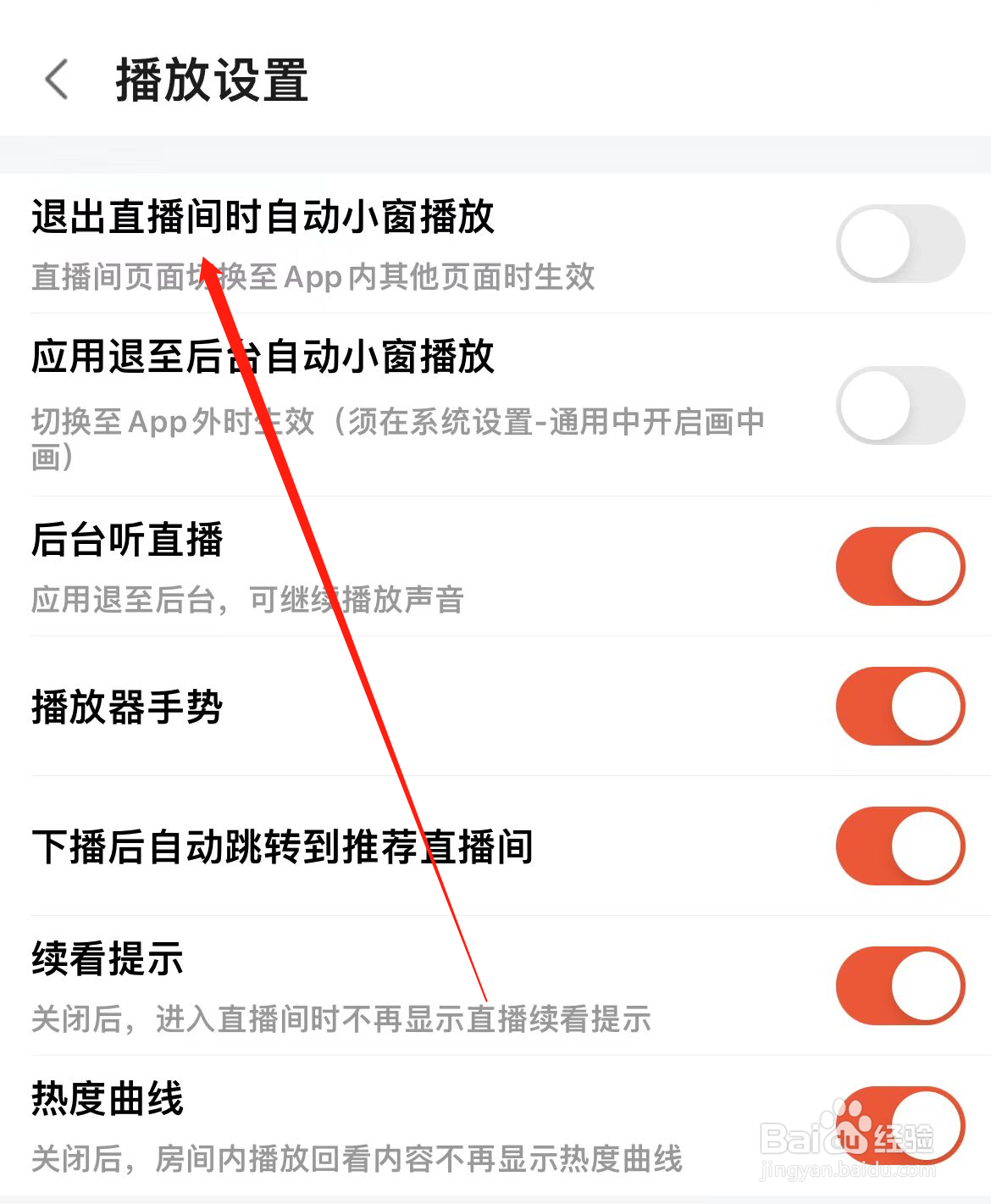
Task: Turn off 播放器手势
Action: pos(900,707)
